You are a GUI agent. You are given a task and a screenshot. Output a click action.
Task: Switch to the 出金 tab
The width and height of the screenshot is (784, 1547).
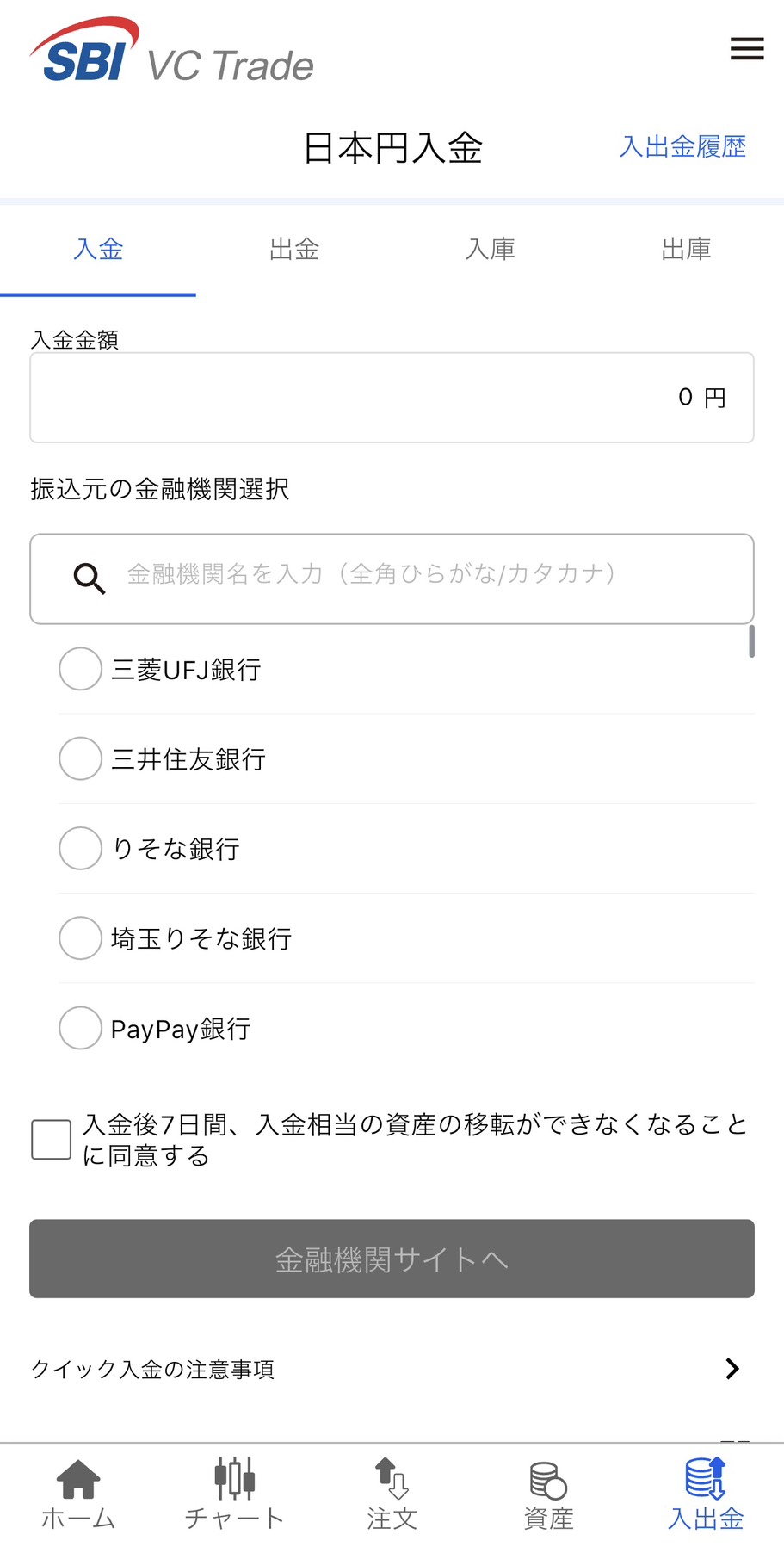click(x=293, y=249)
